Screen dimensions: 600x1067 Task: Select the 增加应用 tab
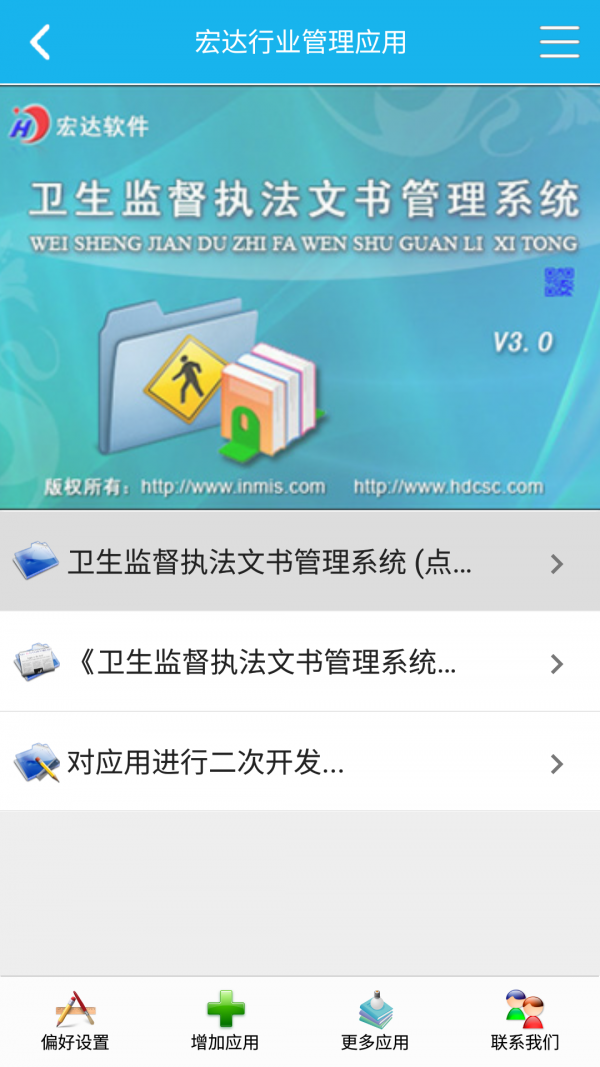click(225, 1021)
